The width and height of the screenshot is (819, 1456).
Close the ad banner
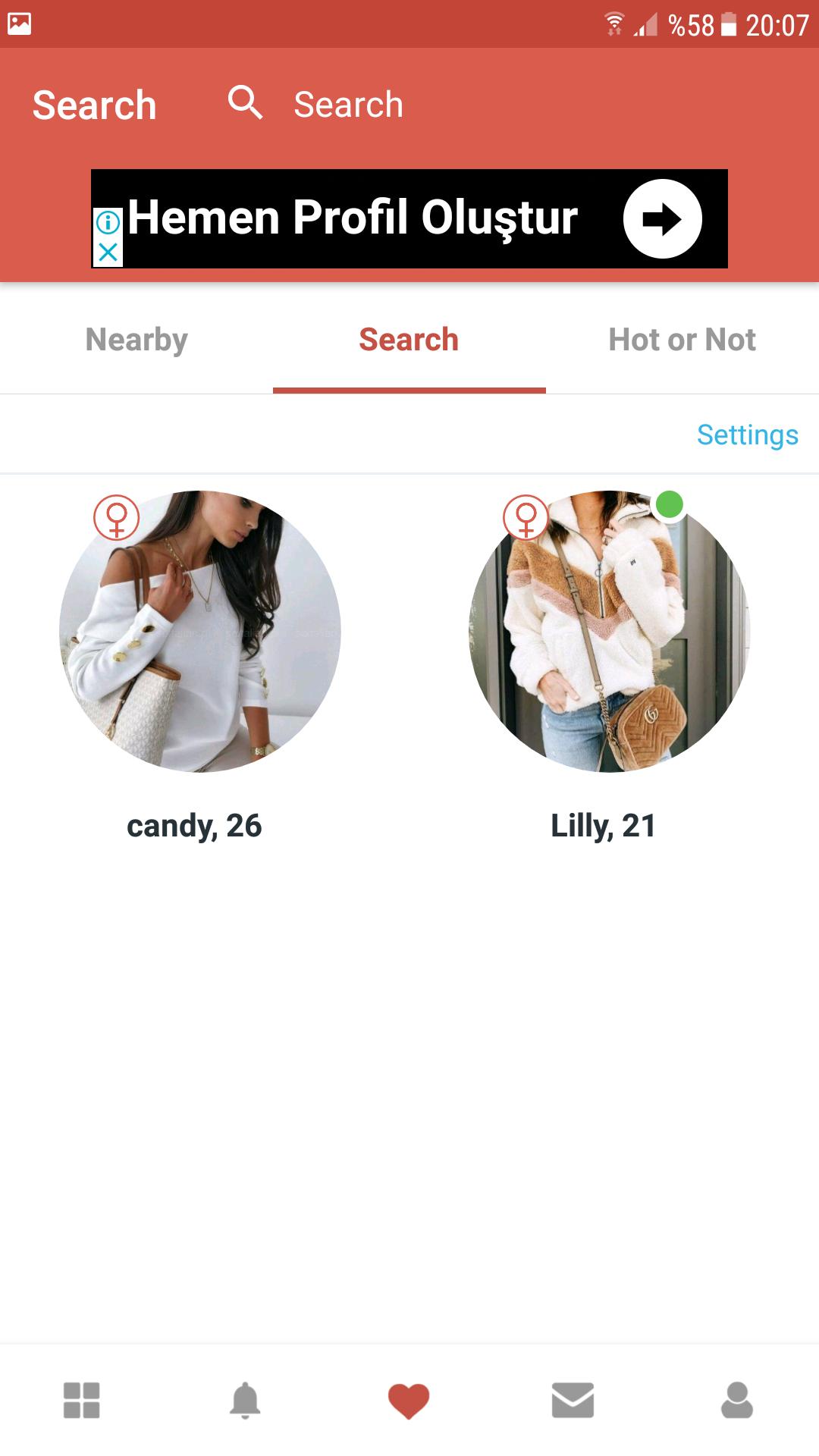point(108,253)
